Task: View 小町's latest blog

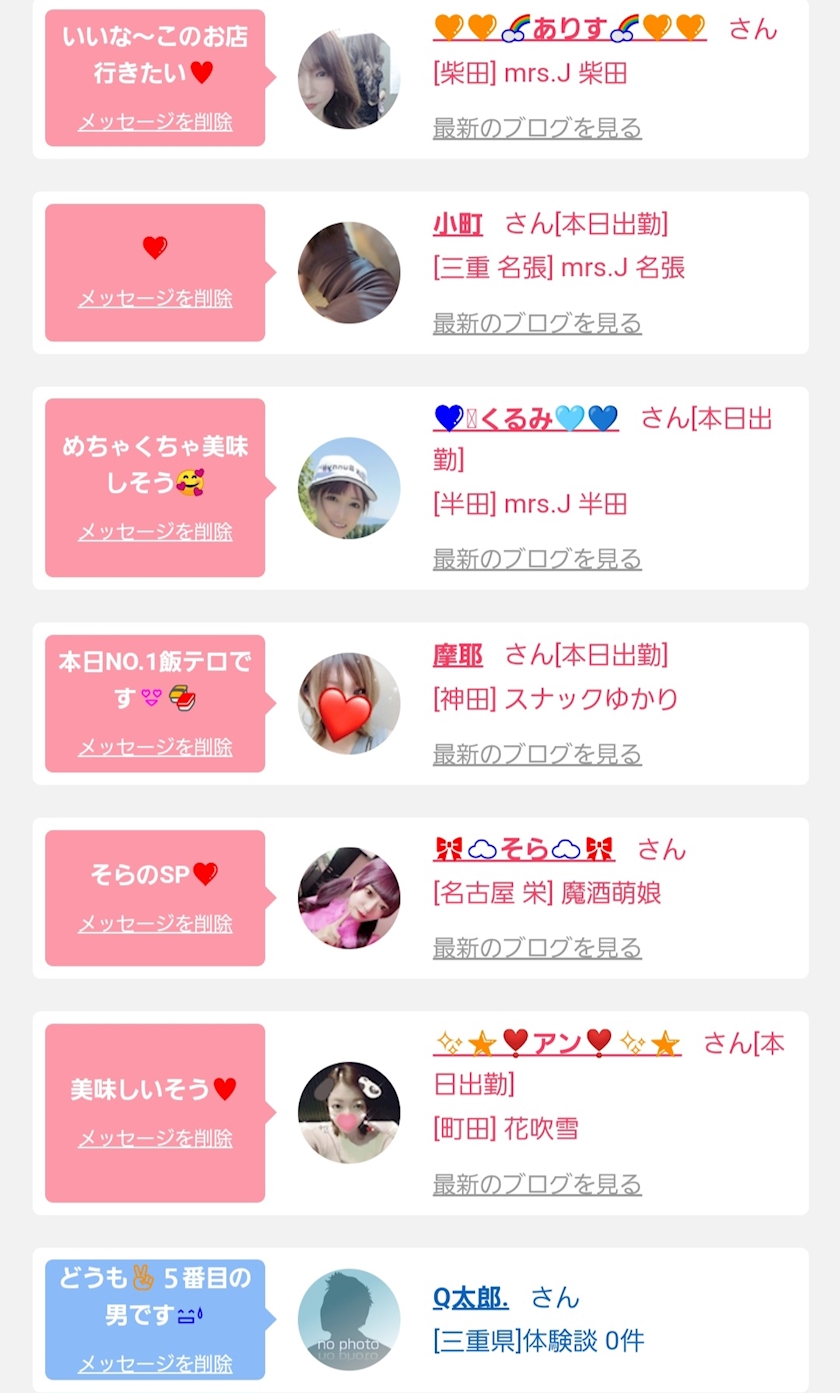Action: coord(537,323)
